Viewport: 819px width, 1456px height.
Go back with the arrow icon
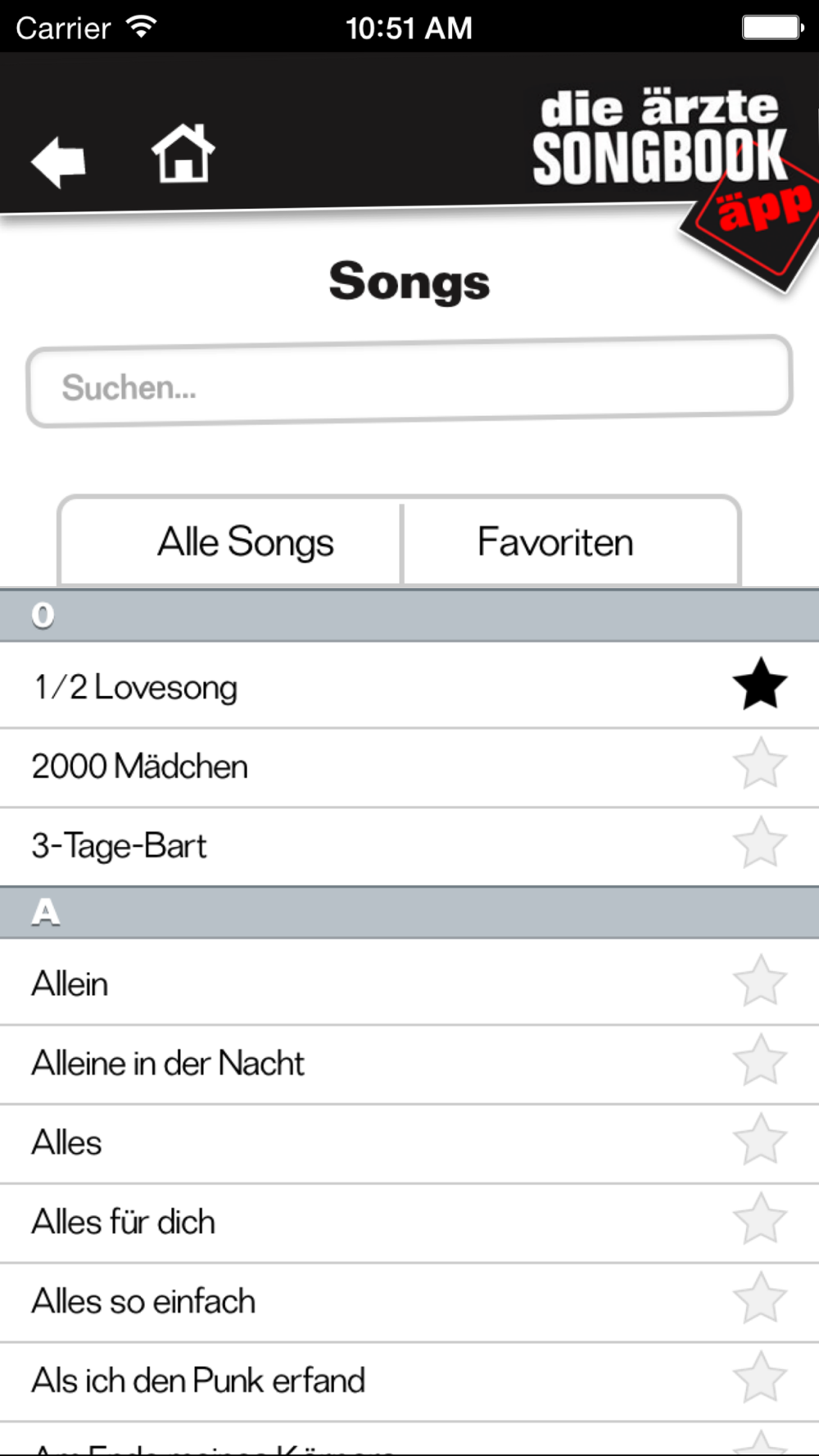[58, 161]
